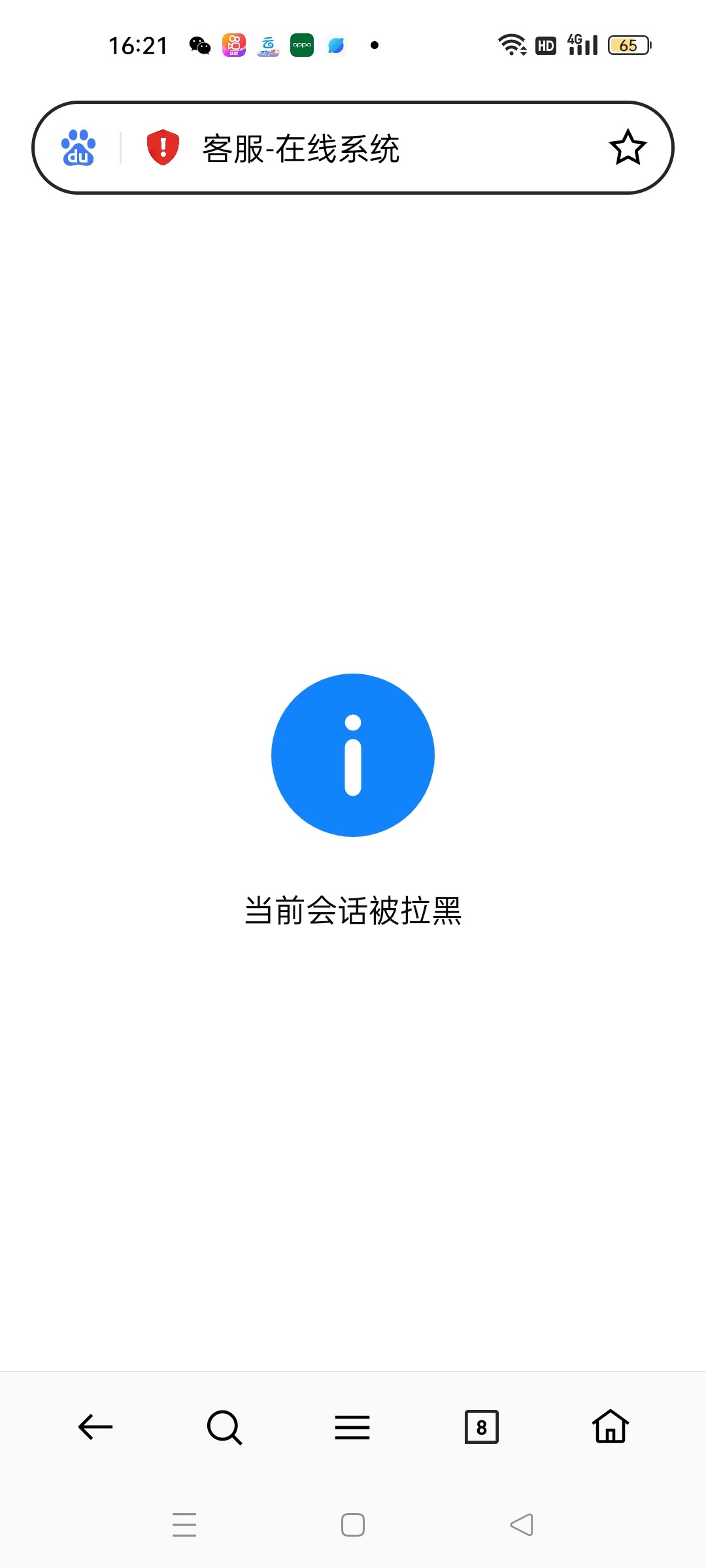View the 8 open tabs
The height and width of the screenshot is (1568, 706).
(481, 1427)
